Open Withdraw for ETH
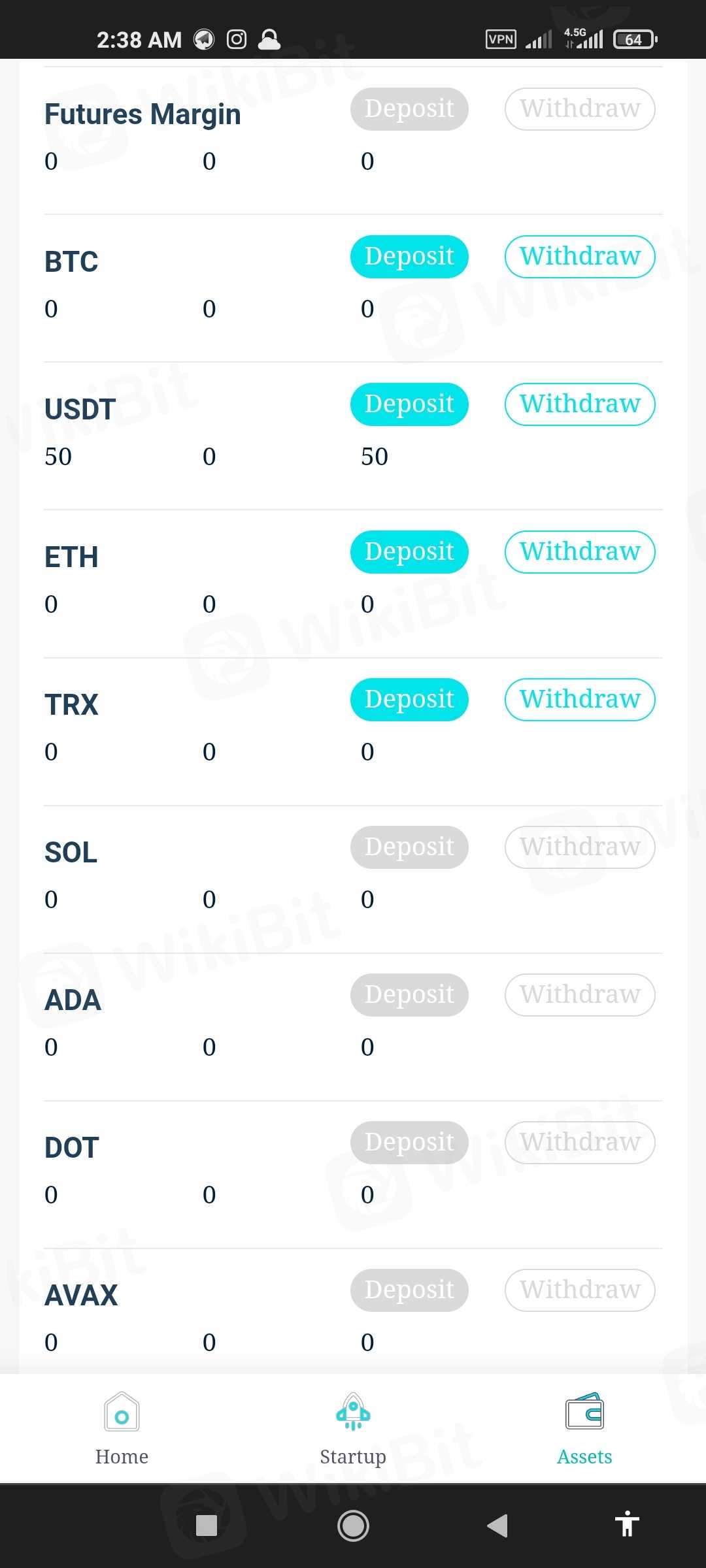The height and width of the screenshot is (1568, 706). pos(580,552)
